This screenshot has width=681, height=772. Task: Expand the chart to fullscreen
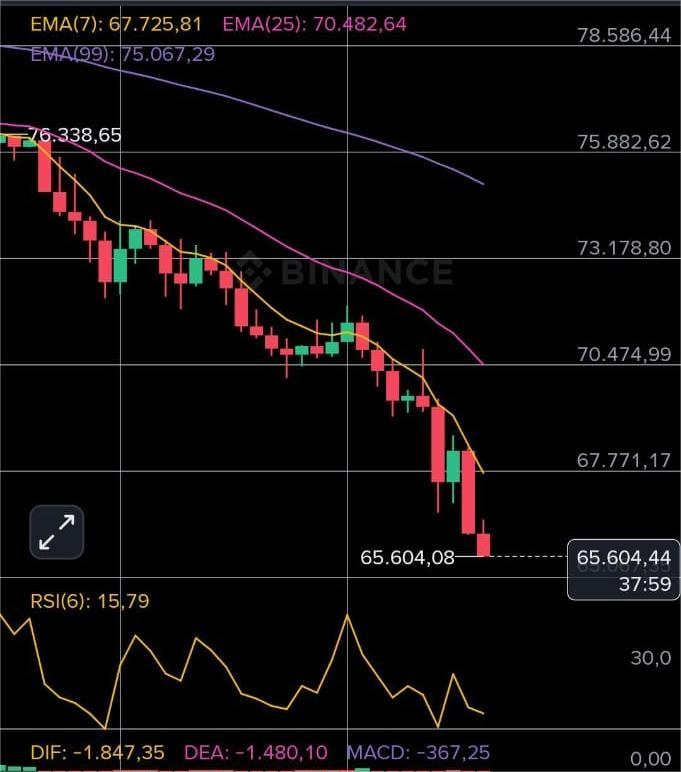pos(56,531)
